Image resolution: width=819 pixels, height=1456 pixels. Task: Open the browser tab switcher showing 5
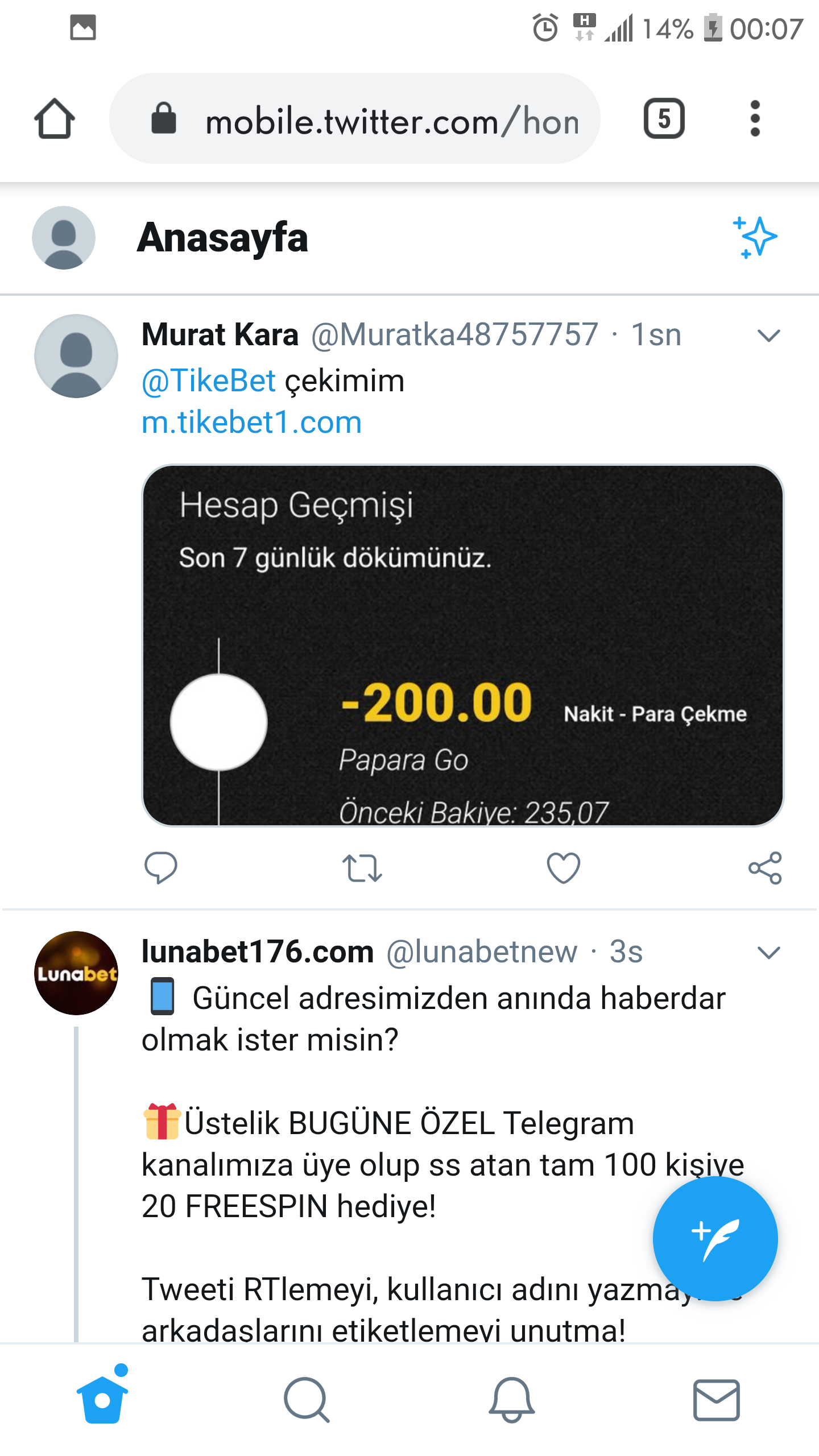coord(664,119)
